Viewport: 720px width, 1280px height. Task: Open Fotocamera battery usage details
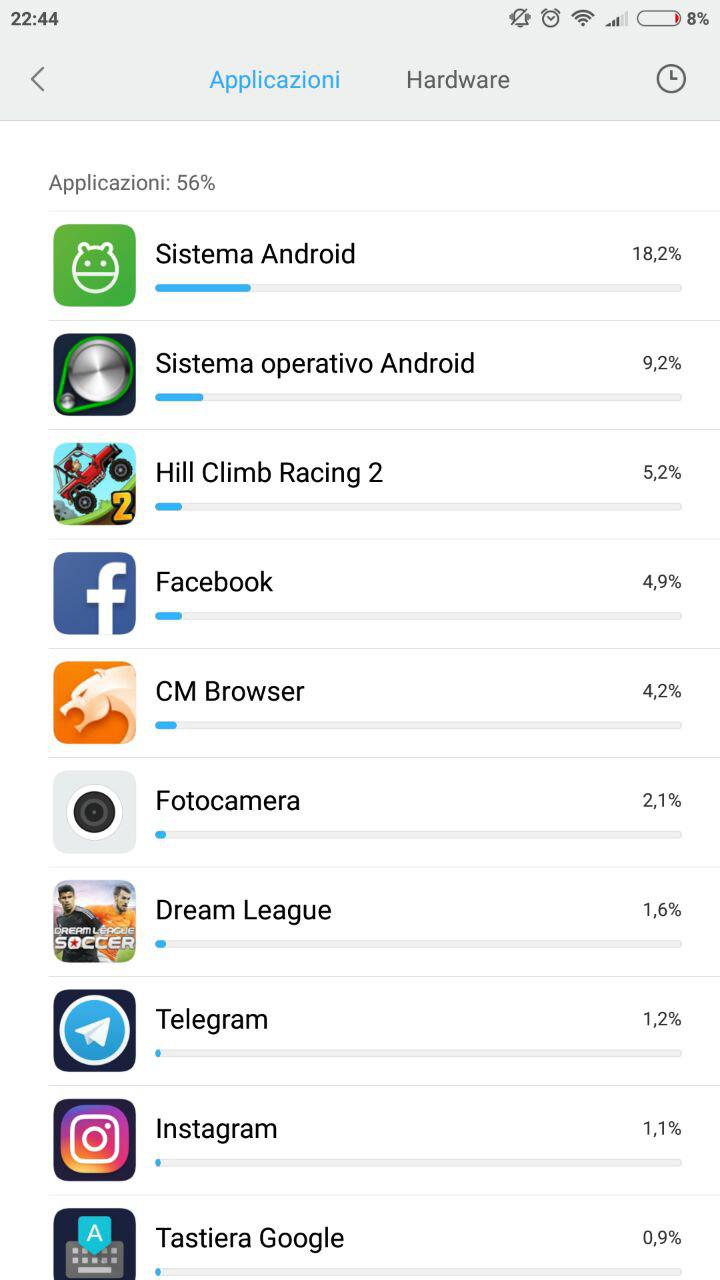pos(384,812)
